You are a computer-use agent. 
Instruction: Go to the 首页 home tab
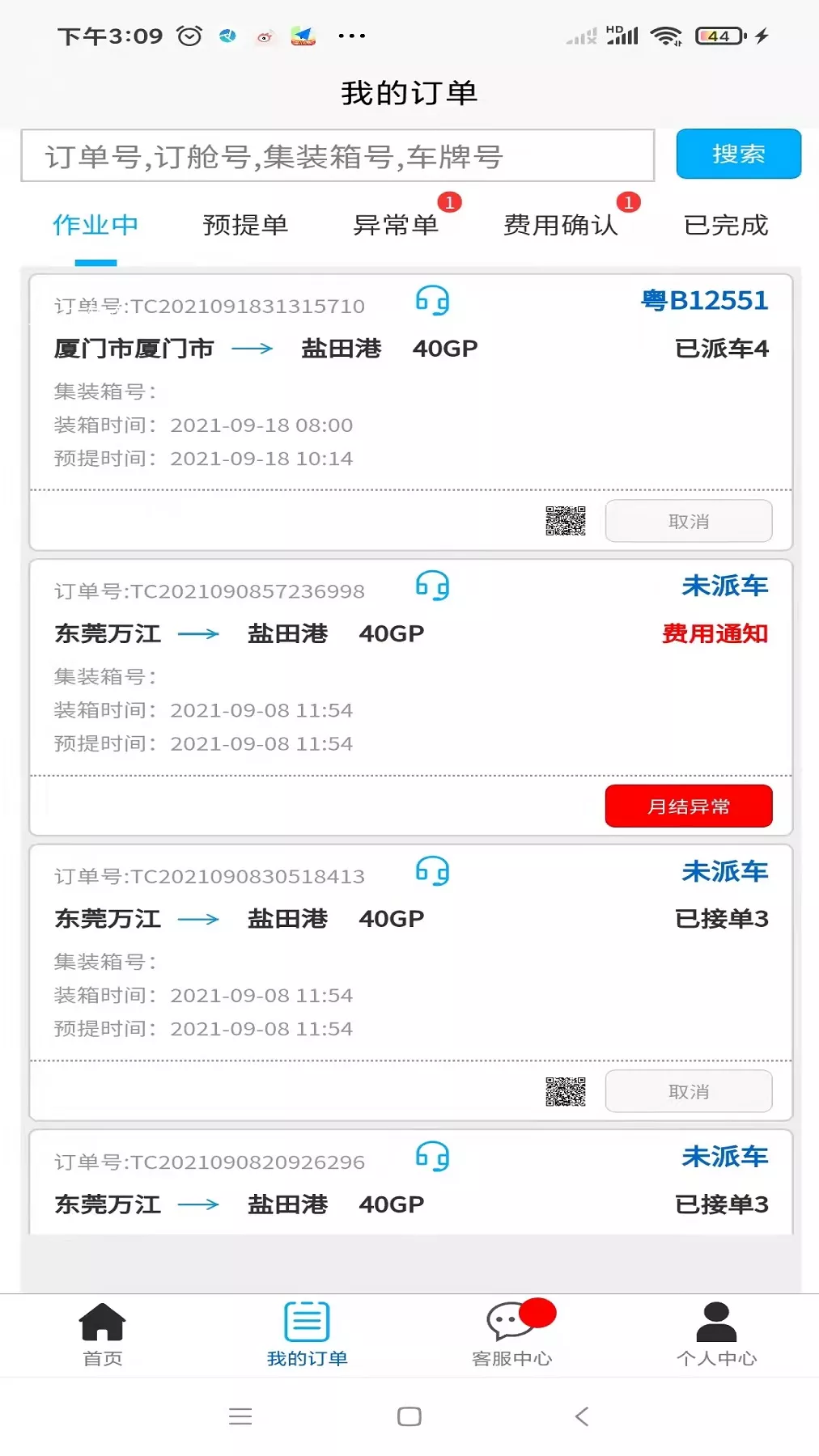[103, 1334]
